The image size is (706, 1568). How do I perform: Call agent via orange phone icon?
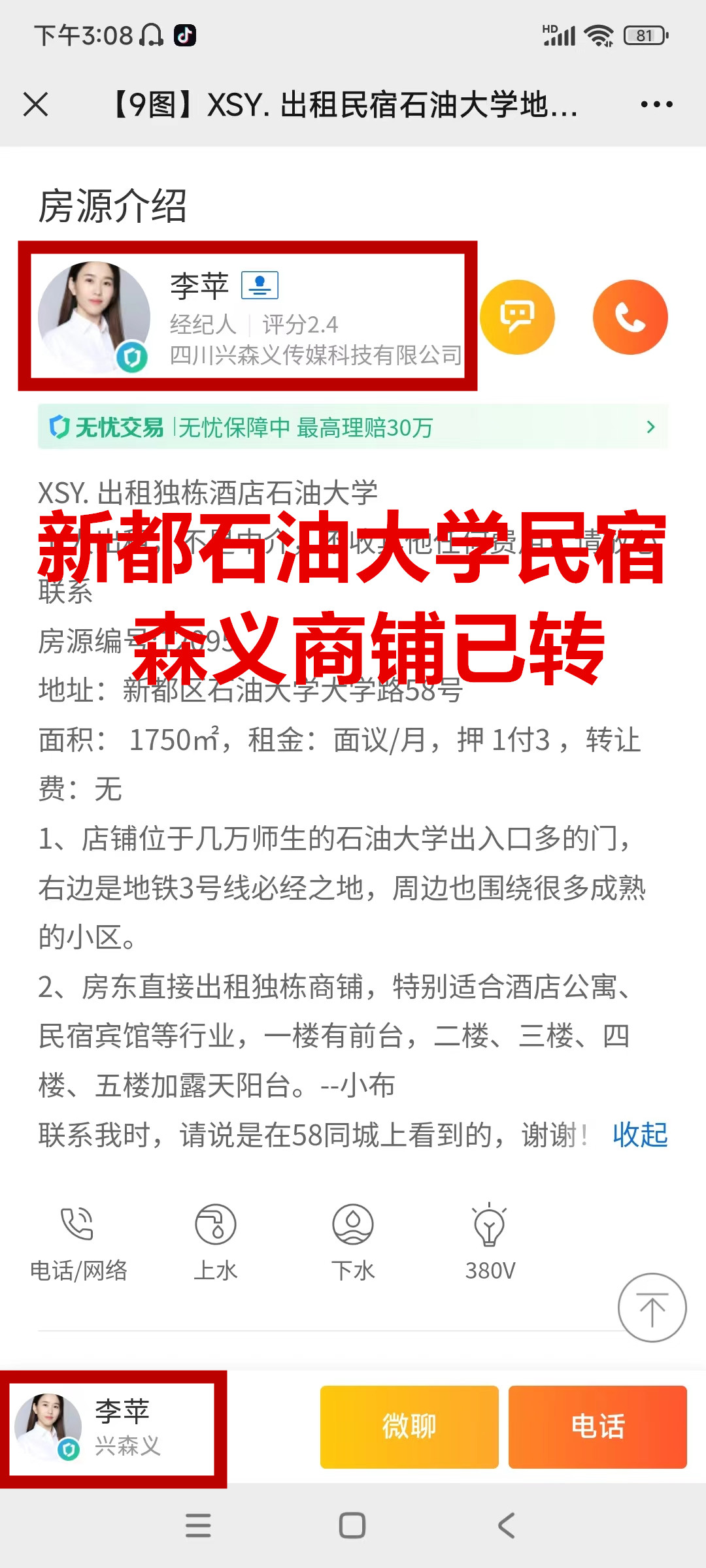(x=630, y=318)
